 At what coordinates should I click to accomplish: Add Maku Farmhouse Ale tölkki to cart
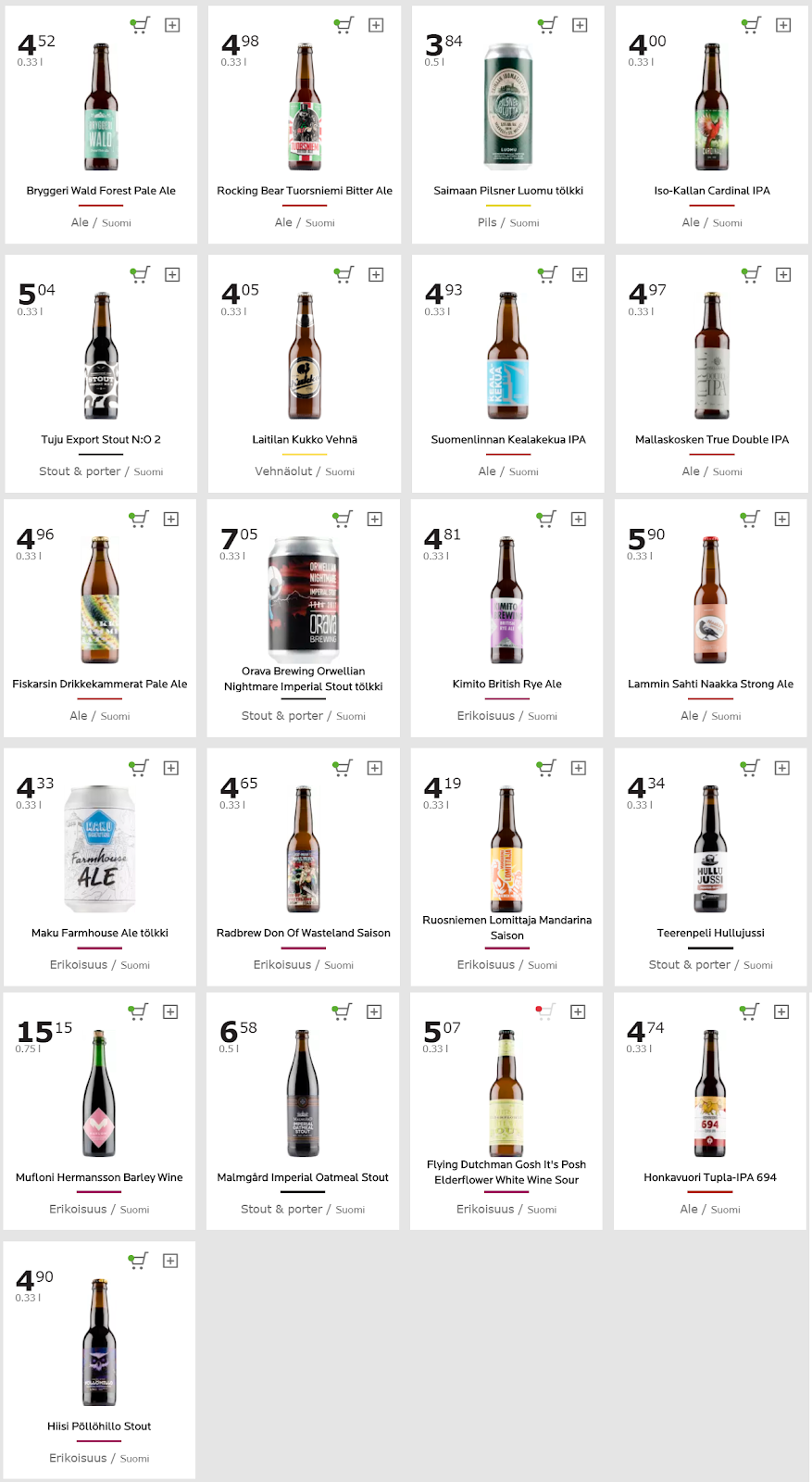(x=139, y=768)
